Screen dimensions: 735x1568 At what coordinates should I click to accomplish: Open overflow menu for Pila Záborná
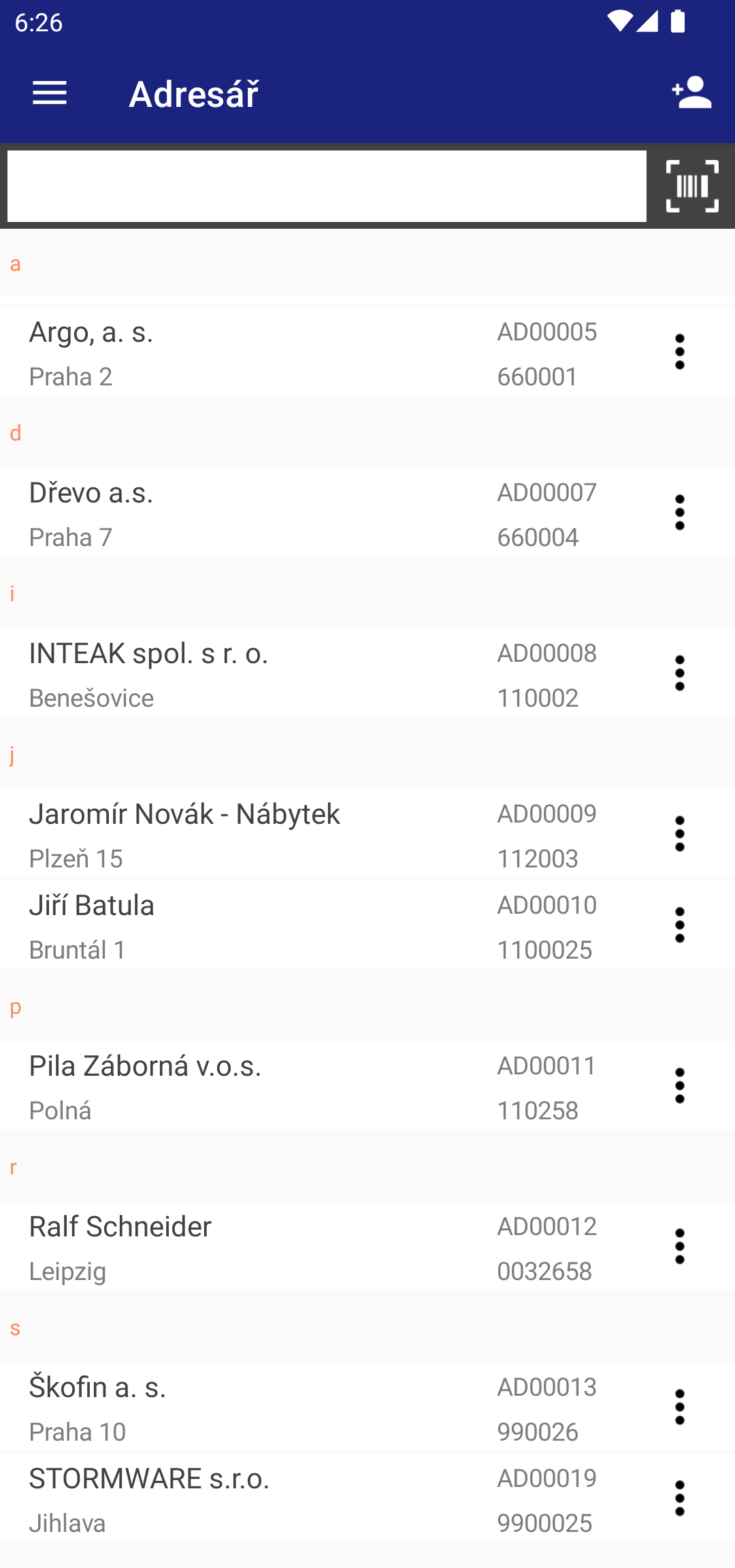(x=679, y=1086)
